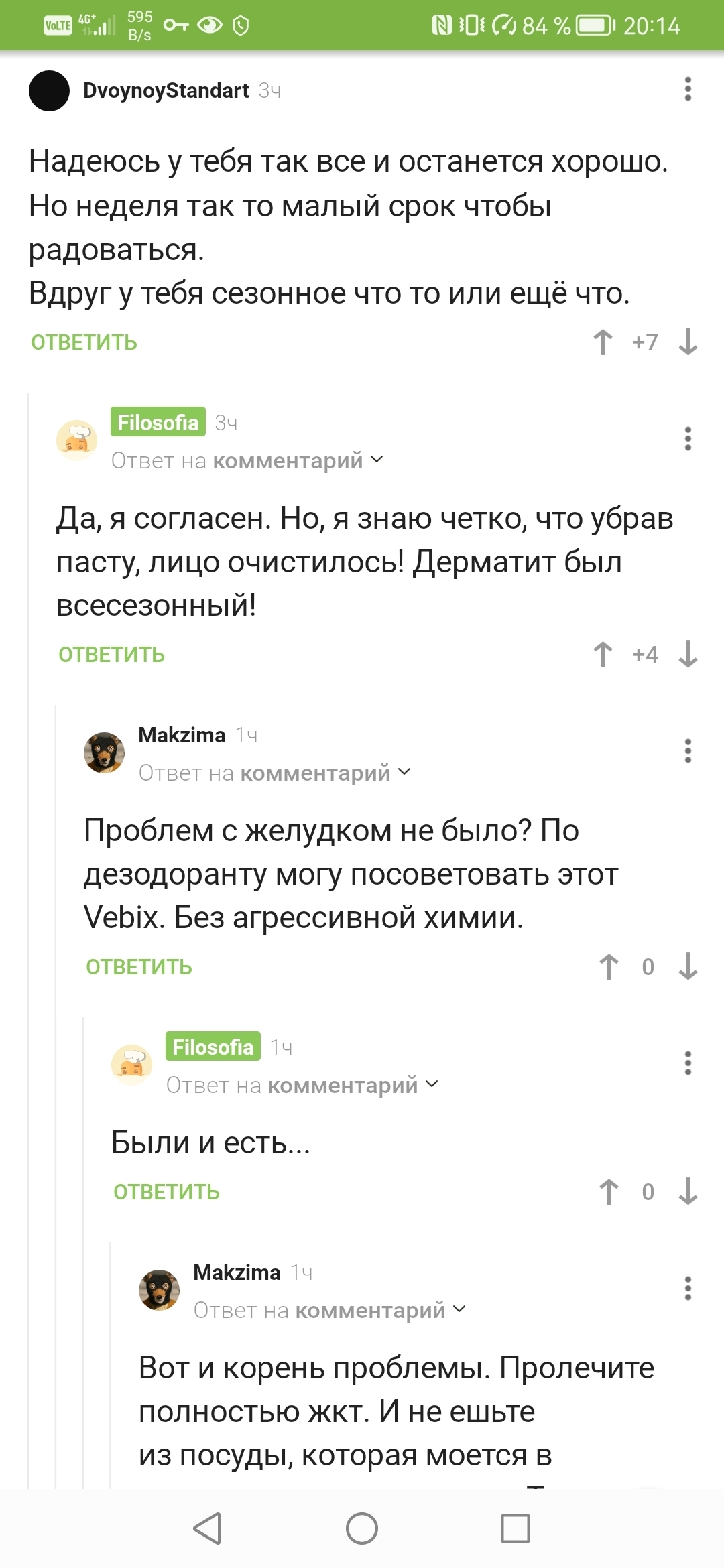The width and height of the screenshot is (724, 1568).
Task: Reply to Filosofia's "Были и есть..." comment
Action: pos(166,1192)
